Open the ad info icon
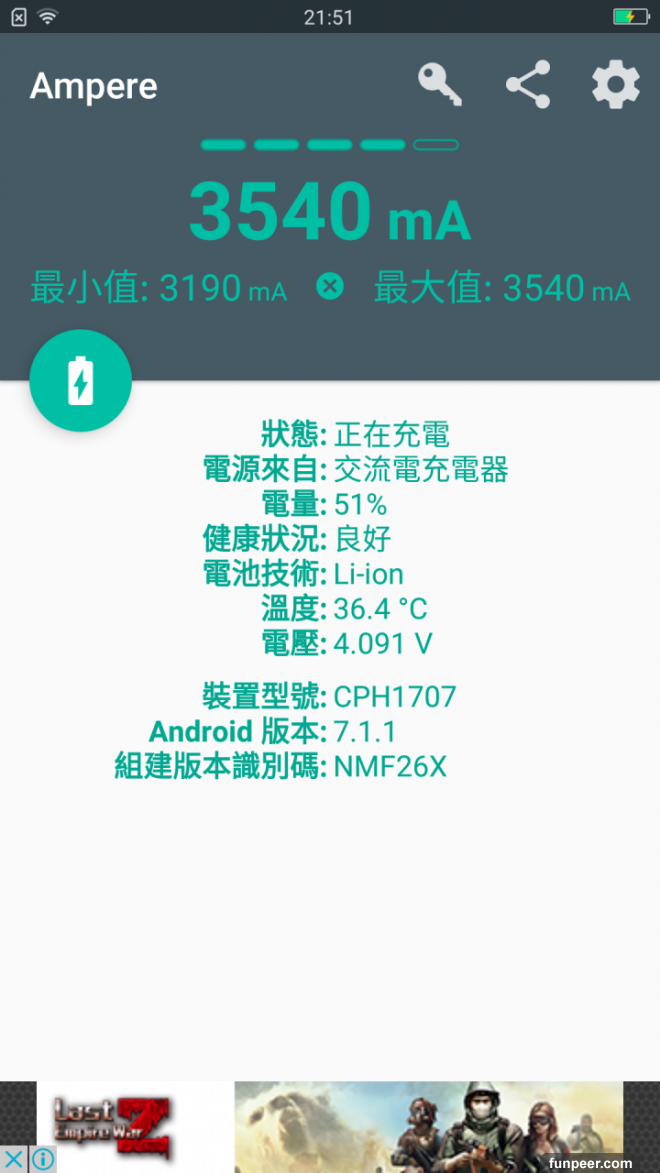The height and width of the screenshot is (1173, 660). click(42, 1159)
